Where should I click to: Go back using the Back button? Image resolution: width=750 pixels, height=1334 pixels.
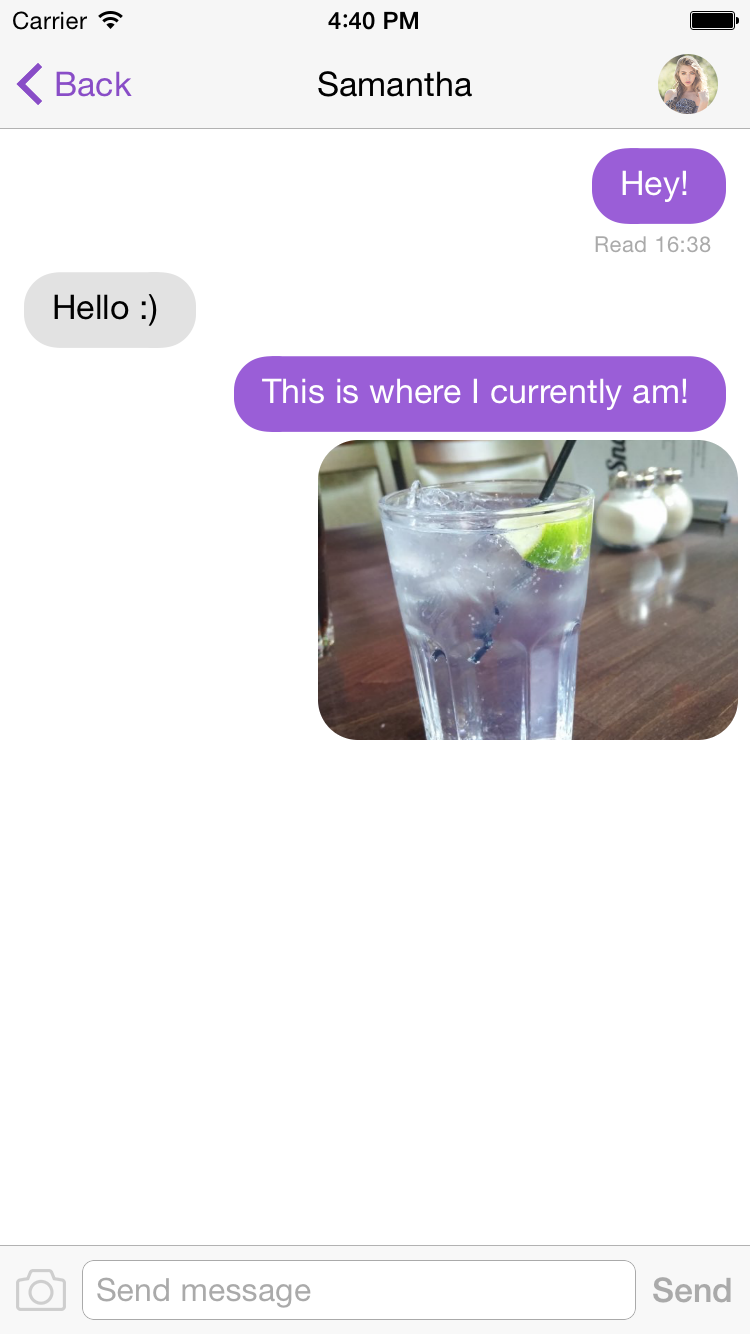[74, 84]
